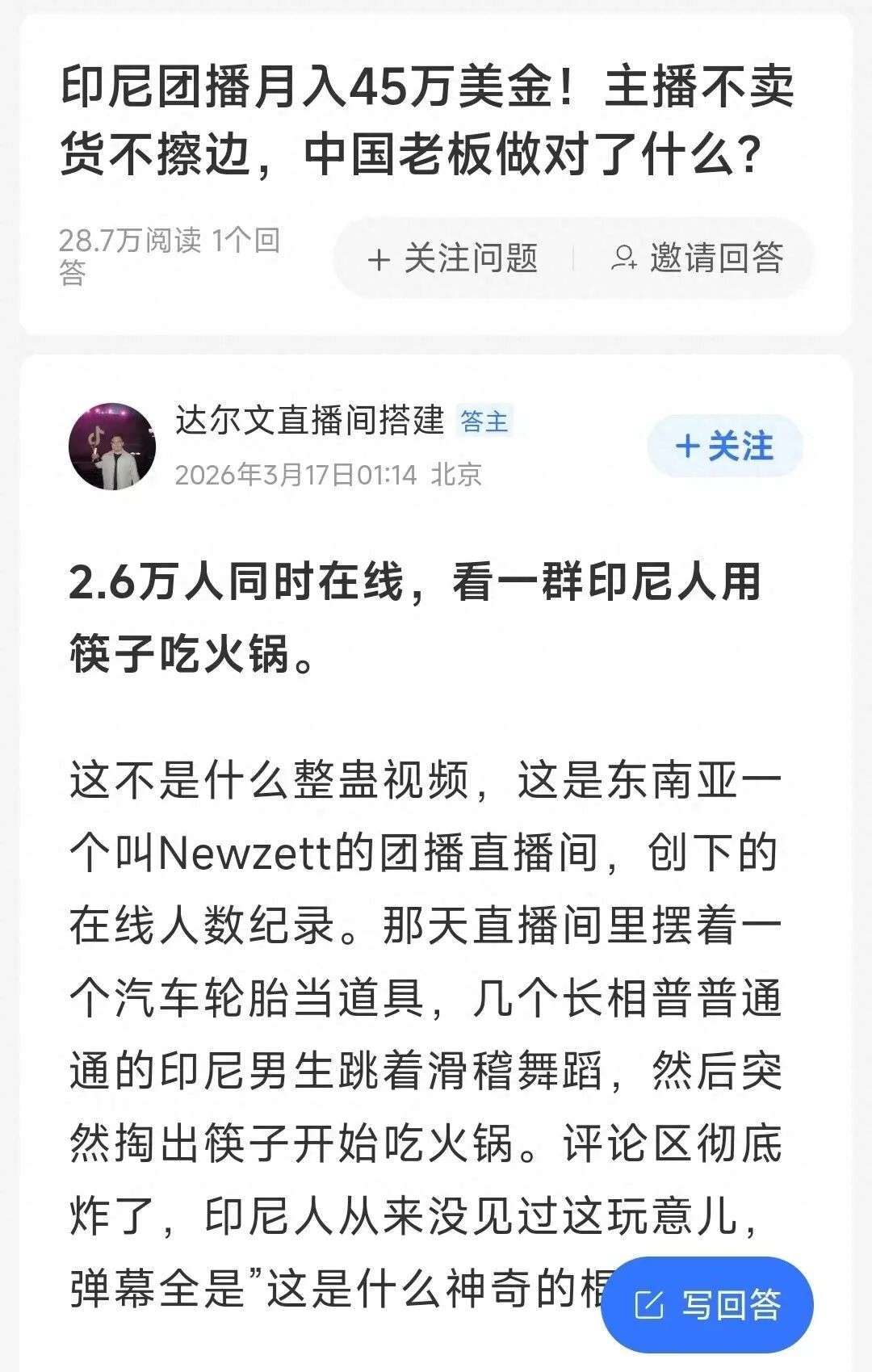Tap 邀请回答 to invite someone to answer
This screenshot has width=872, height=1372.
697,258
